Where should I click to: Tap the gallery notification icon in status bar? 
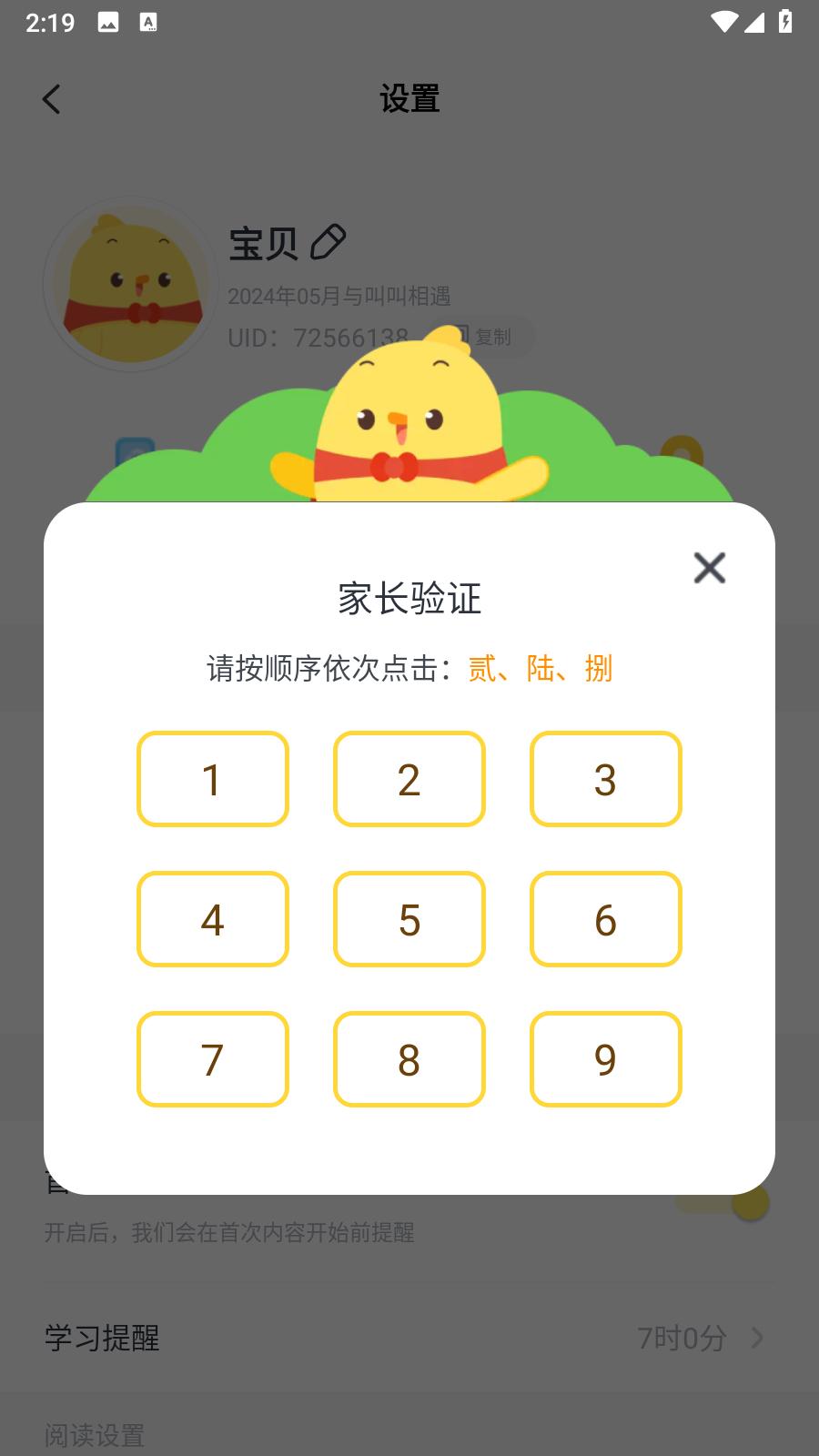[108, 21]
